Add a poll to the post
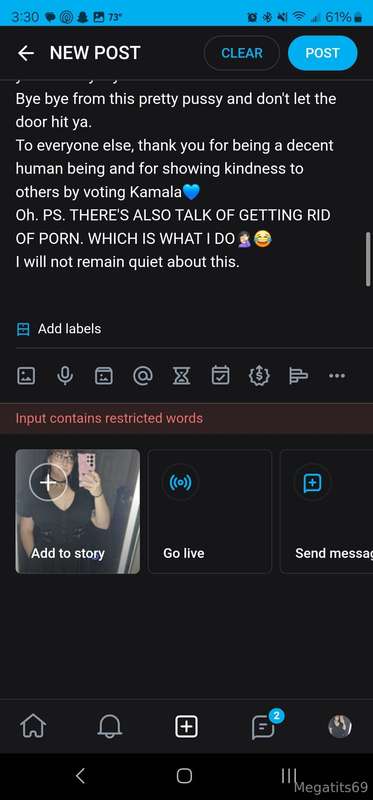373x800 pixels. coord(298,376)
